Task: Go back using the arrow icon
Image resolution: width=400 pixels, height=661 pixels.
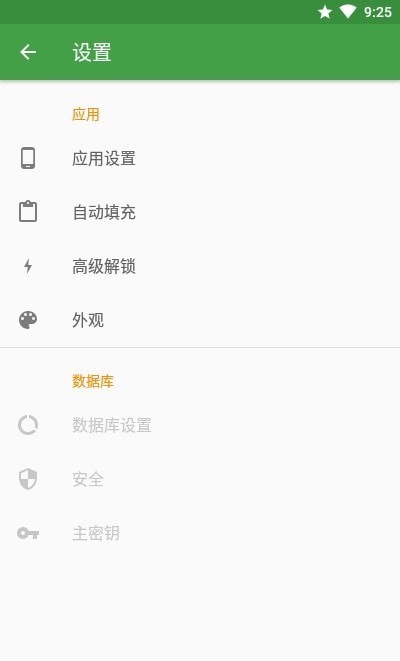Action: click(28, 52)
